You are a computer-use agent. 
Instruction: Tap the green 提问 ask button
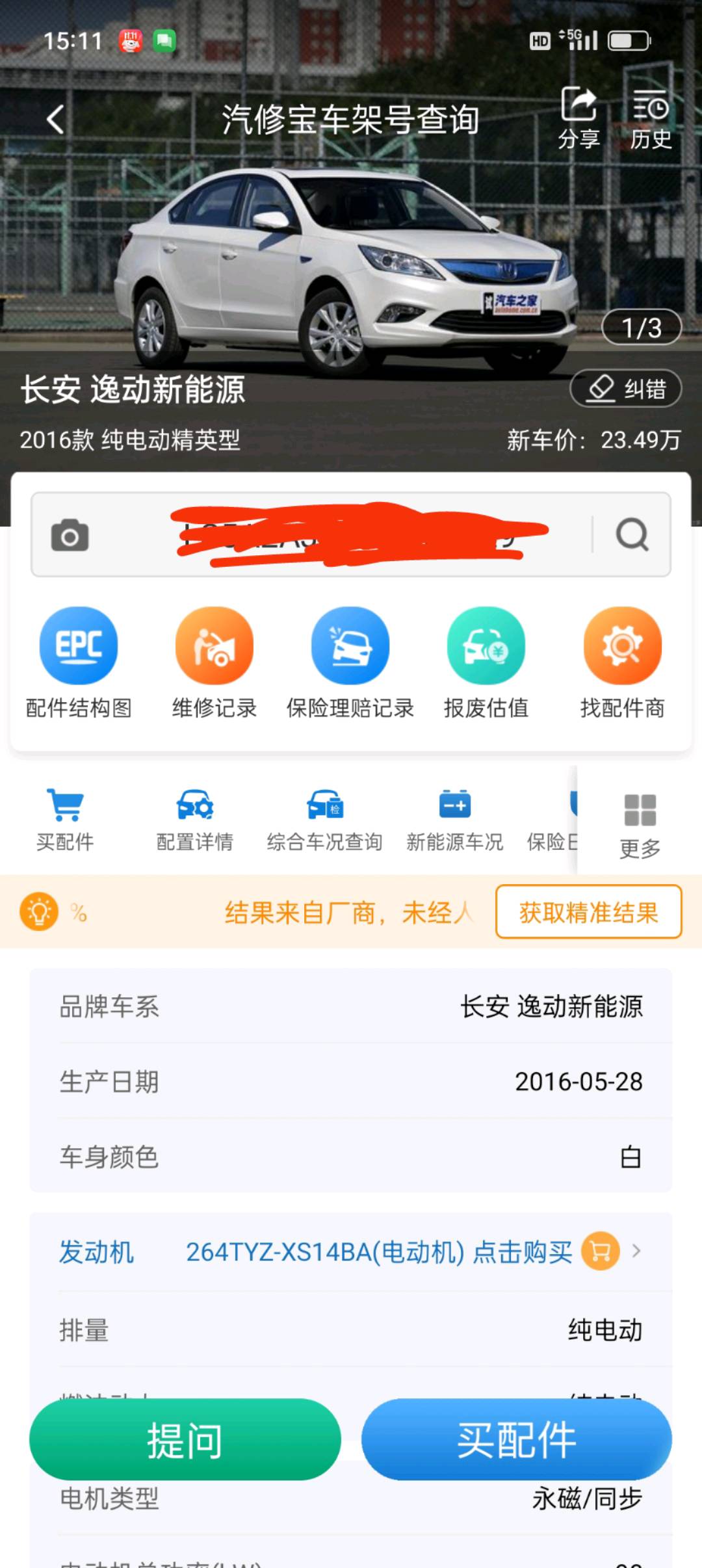pos(185,1439)
